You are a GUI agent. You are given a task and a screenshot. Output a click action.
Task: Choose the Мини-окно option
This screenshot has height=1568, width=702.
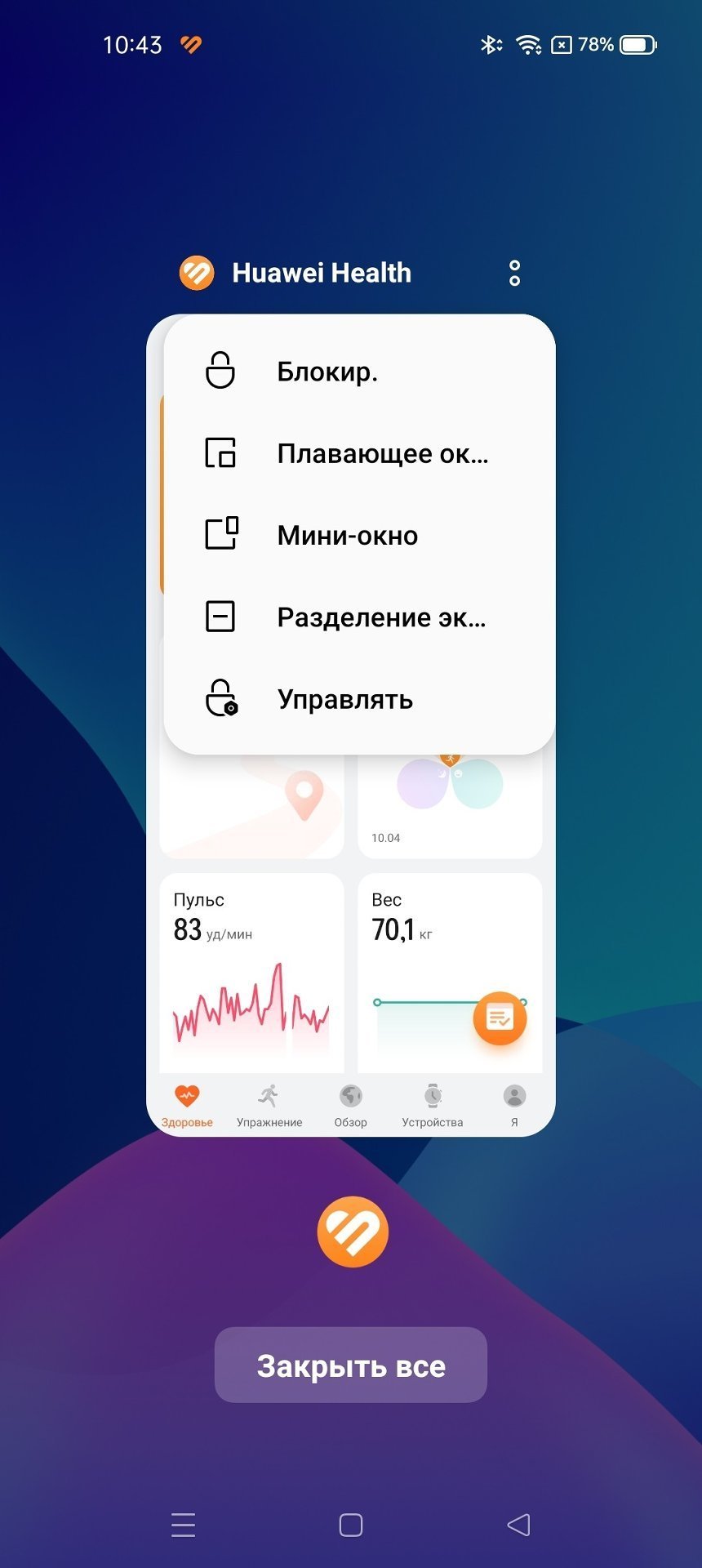347,535
